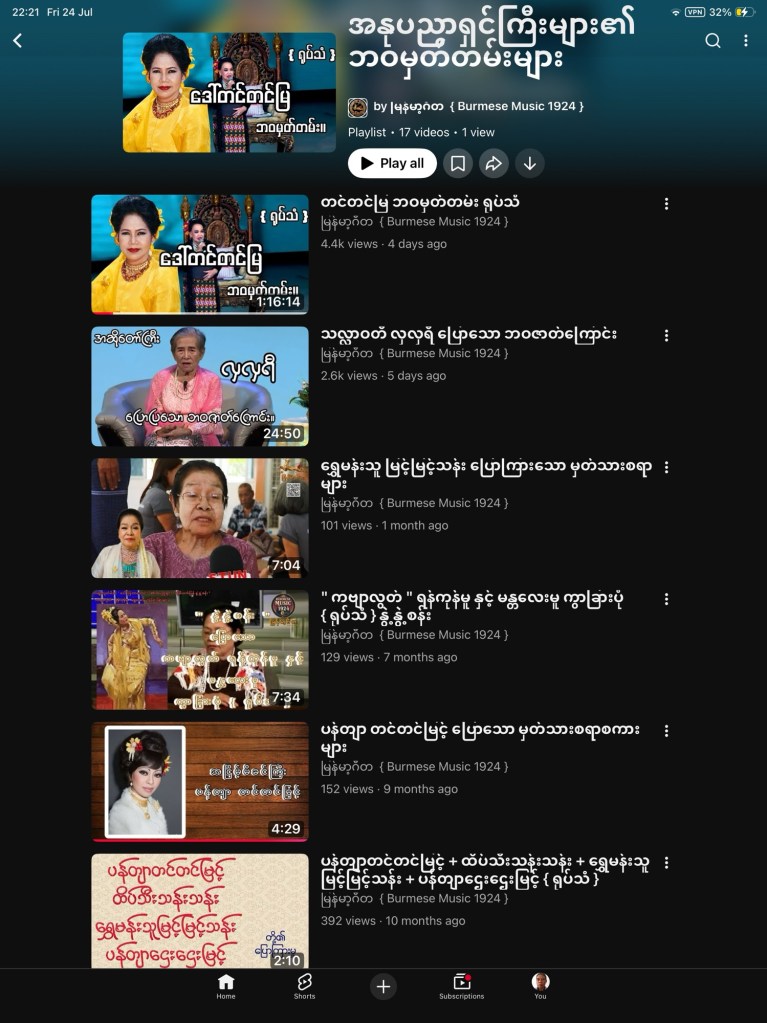
Task: Tap the Play all button
Action: pos(392,163)
